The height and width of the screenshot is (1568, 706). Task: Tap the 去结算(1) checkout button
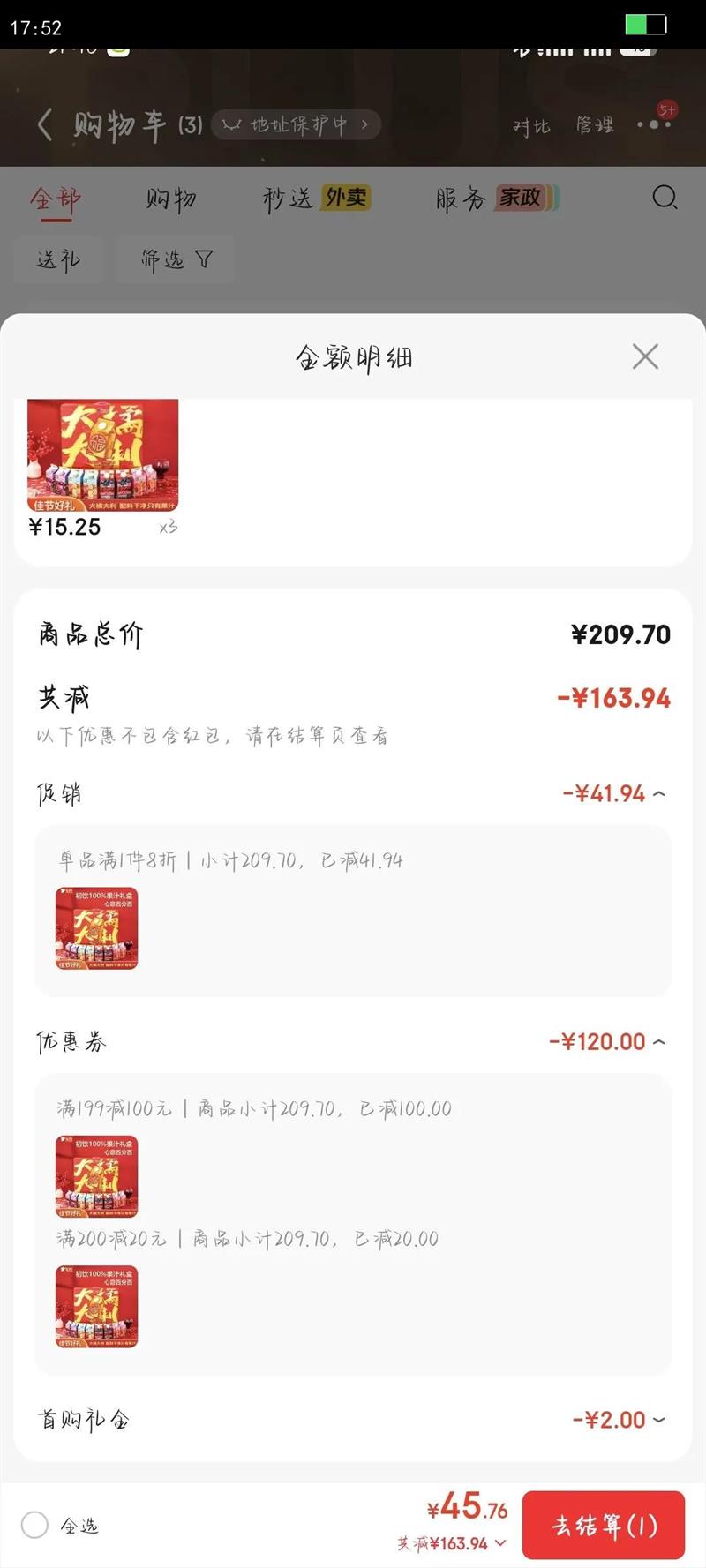(604, 1526)
